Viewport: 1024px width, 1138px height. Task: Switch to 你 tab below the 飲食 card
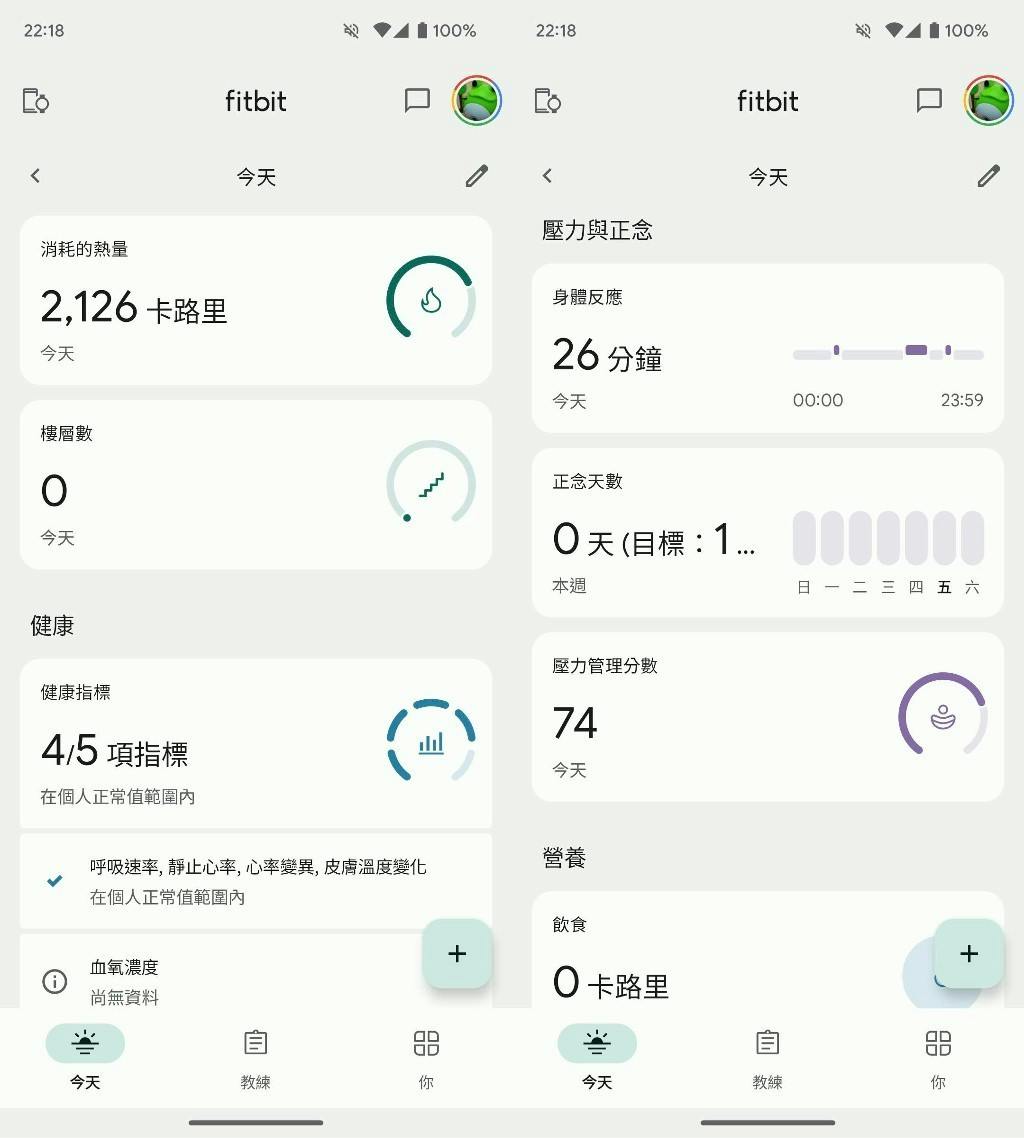coord(938,1058)
